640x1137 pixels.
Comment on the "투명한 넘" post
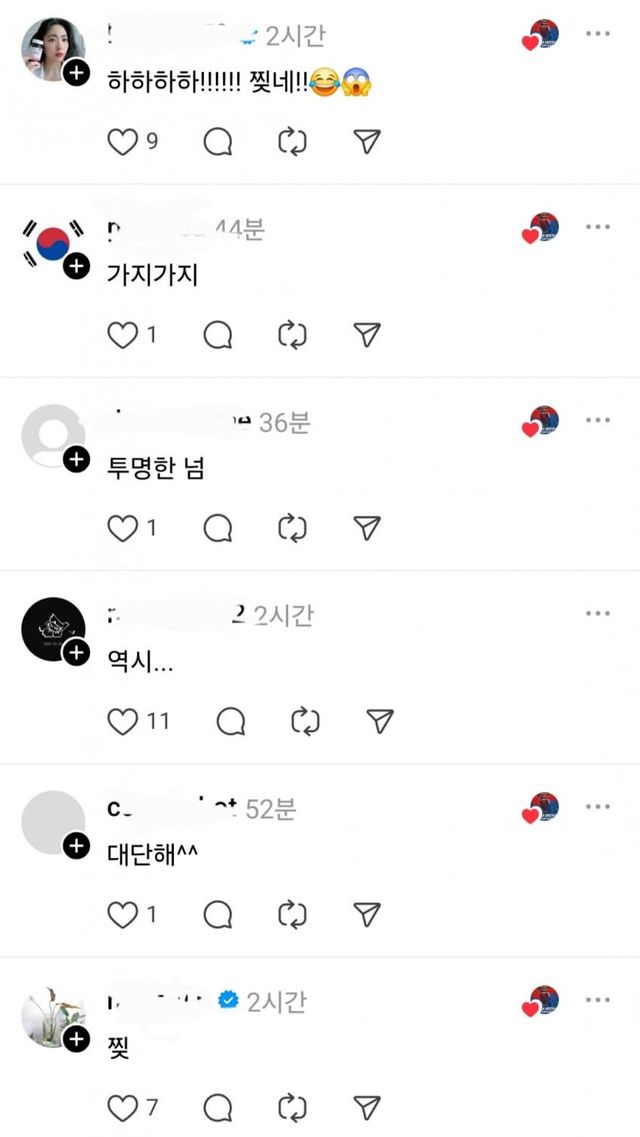point(218,528)
